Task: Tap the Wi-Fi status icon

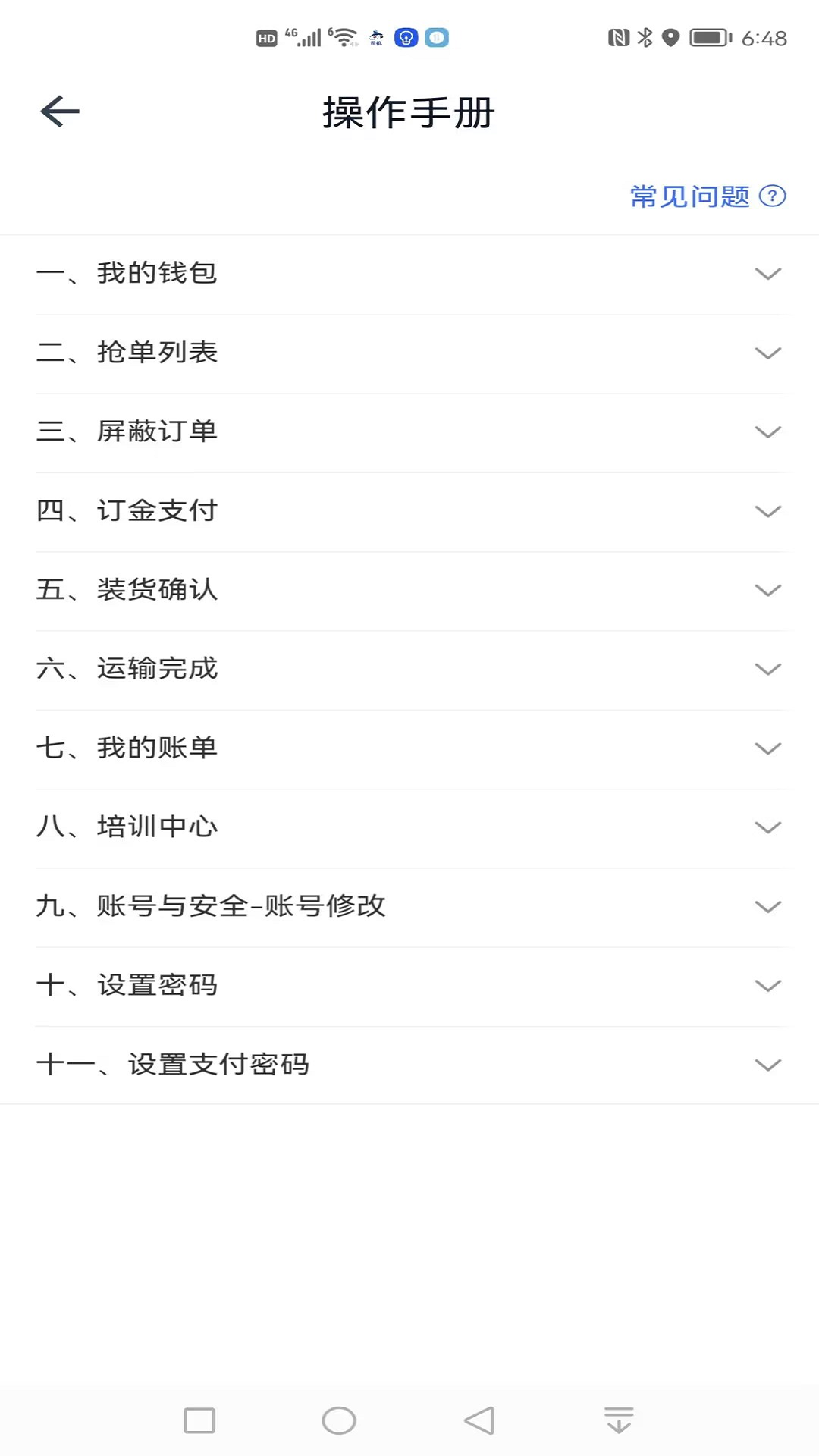Action: pos(343,36)
